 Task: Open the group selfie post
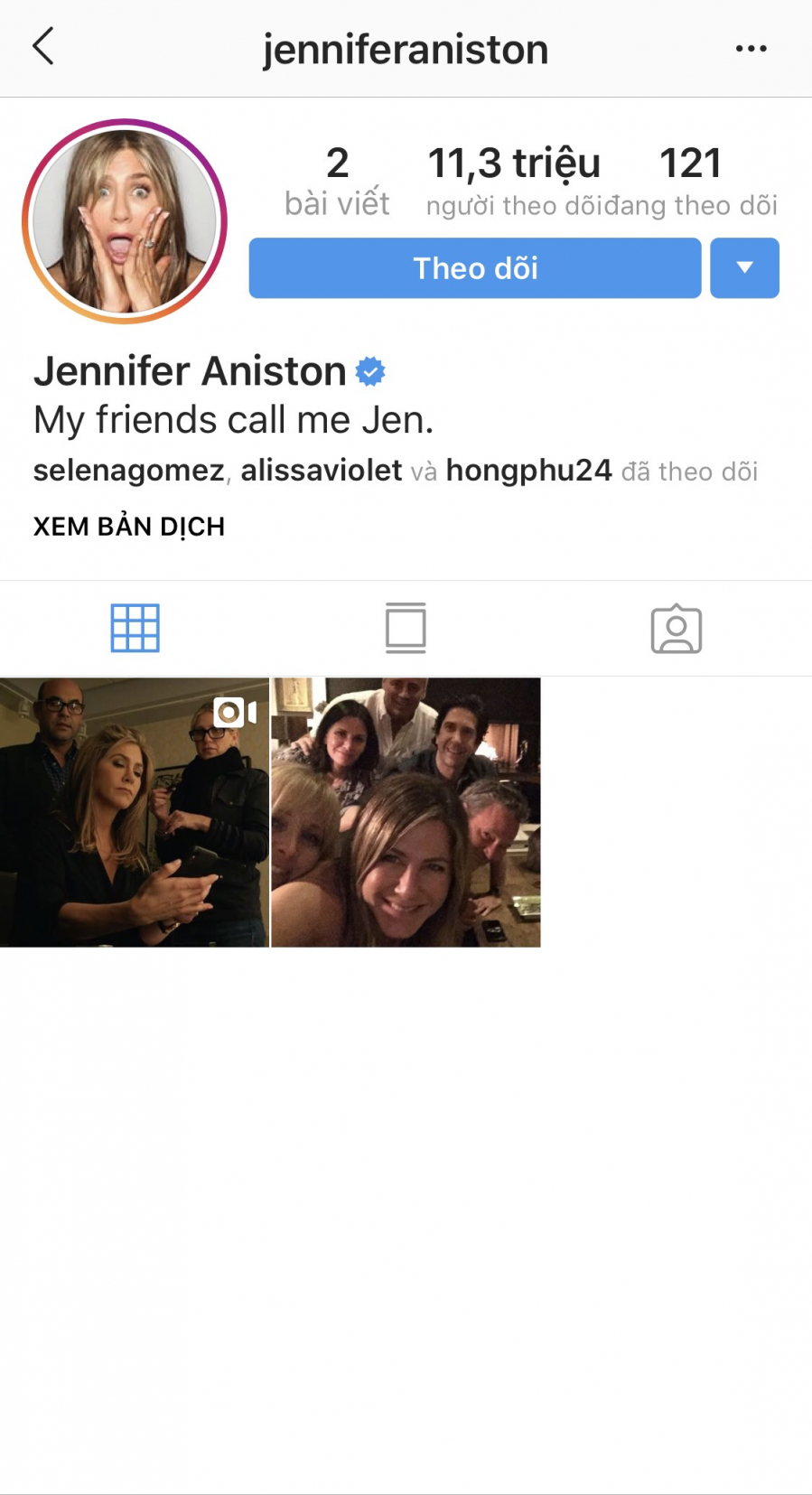coord(406,812)
